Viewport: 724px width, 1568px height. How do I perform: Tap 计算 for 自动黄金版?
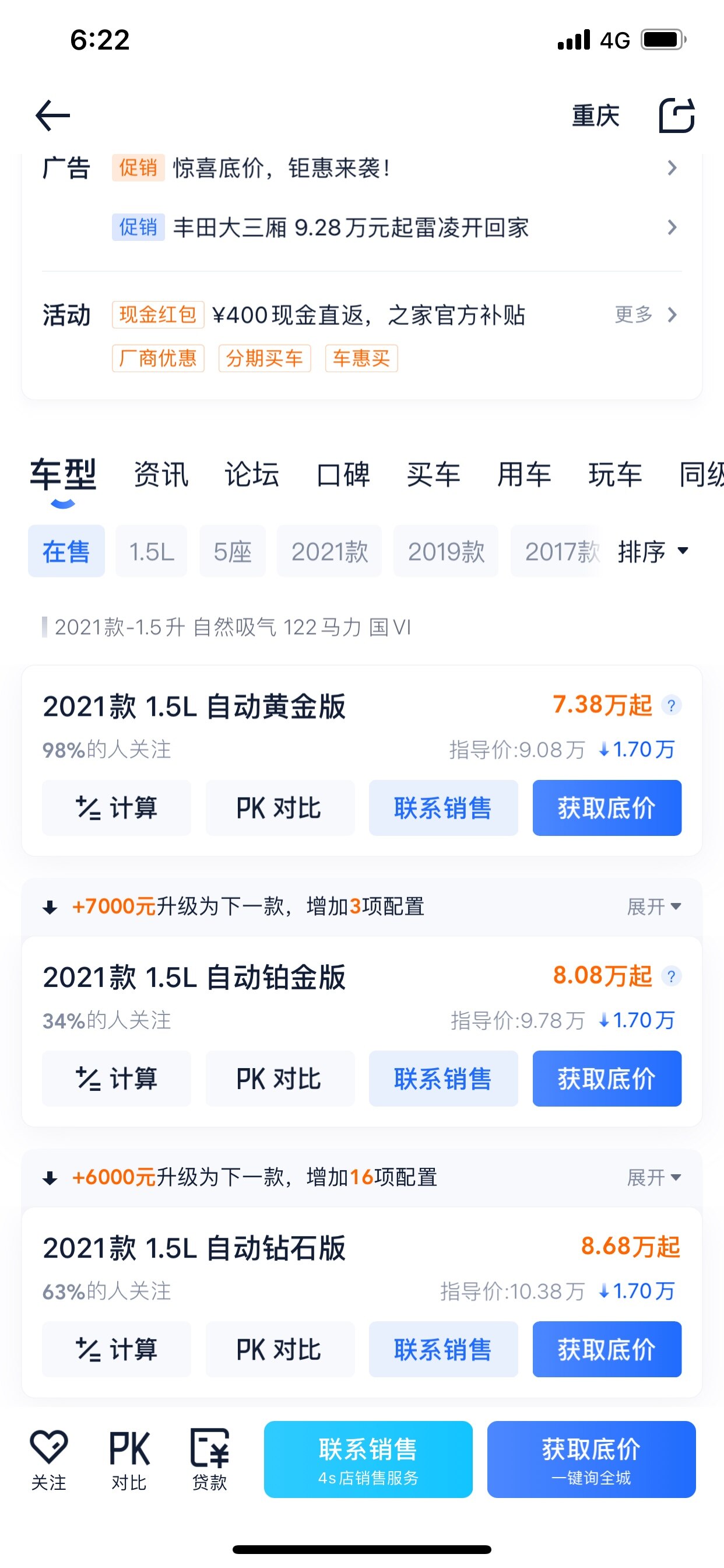click(116, 808)
